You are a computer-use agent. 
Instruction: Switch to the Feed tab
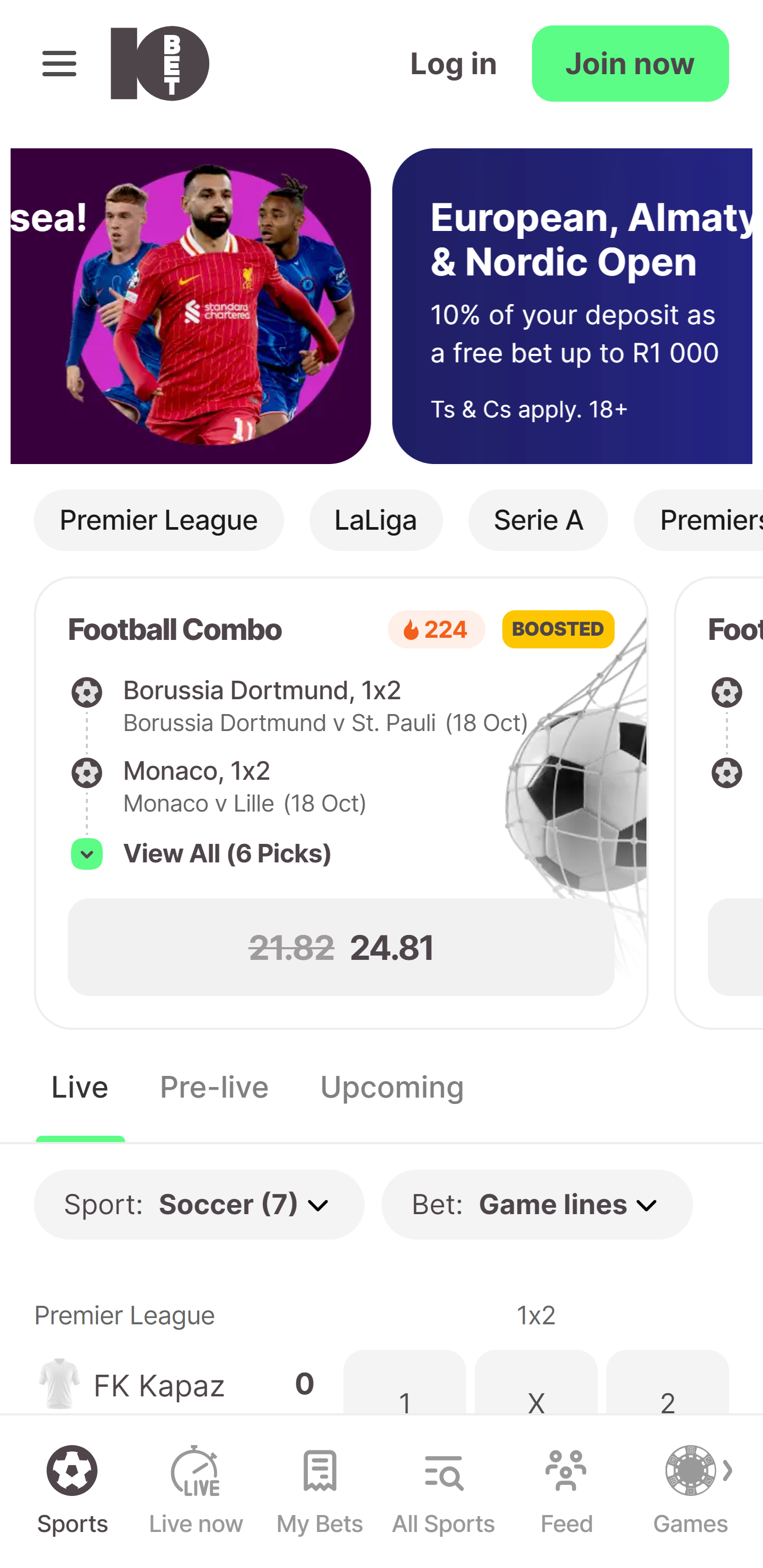pyautogui.click(x=566, y=1490)
